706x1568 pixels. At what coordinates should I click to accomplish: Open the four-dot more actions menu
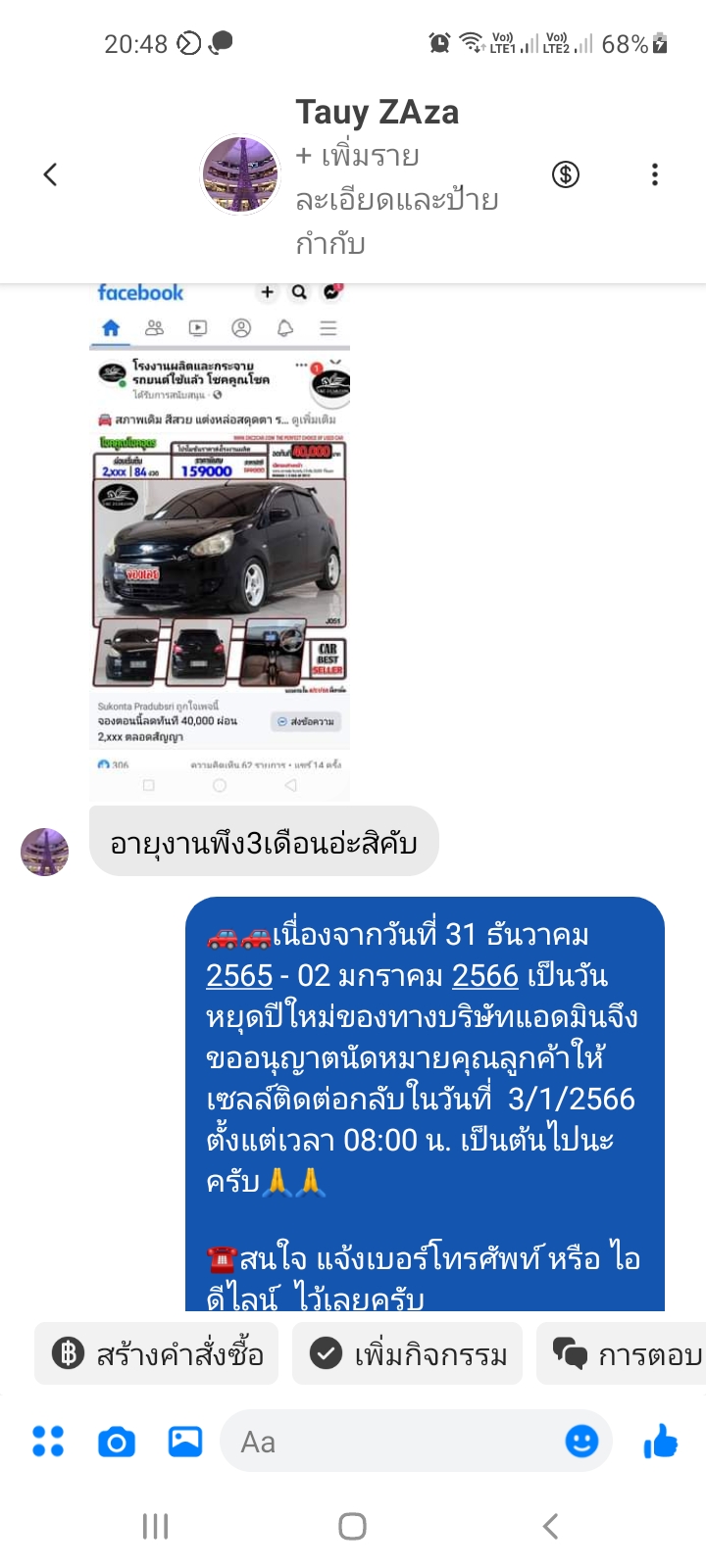[x=48, y=1442]
